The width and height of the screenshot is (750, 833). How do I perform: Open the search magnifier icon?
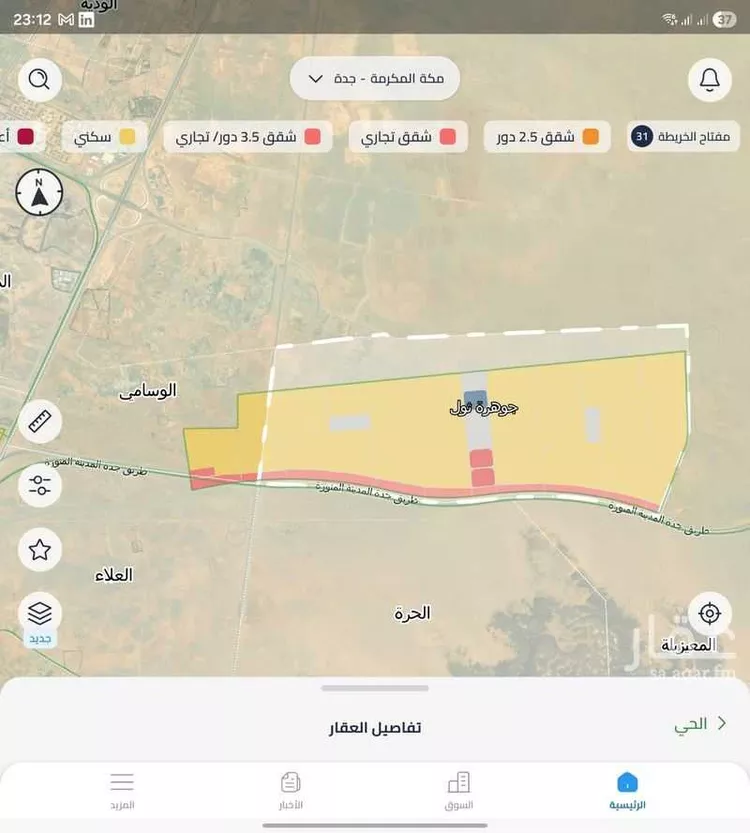[39, 79]
